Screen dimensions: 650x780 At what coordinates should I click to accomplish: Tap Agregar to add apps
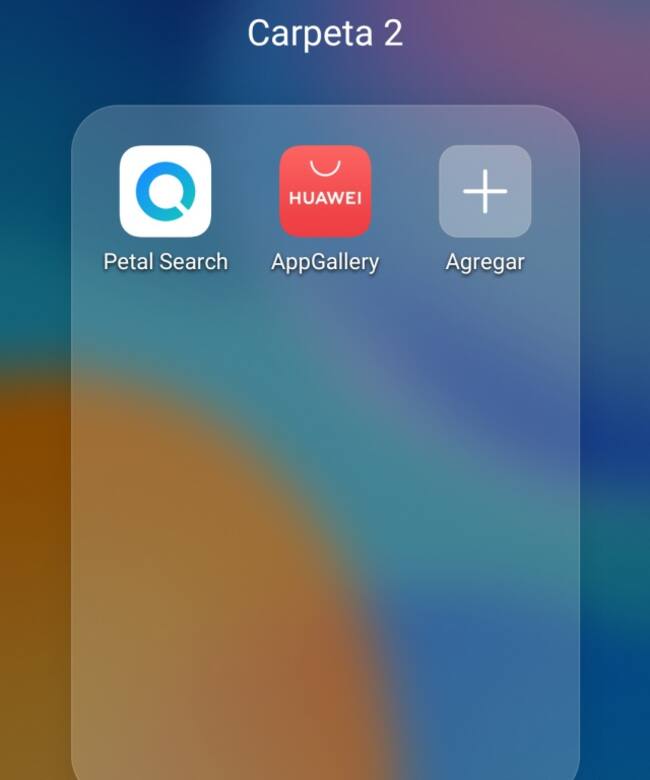click(x=485, y=191)
